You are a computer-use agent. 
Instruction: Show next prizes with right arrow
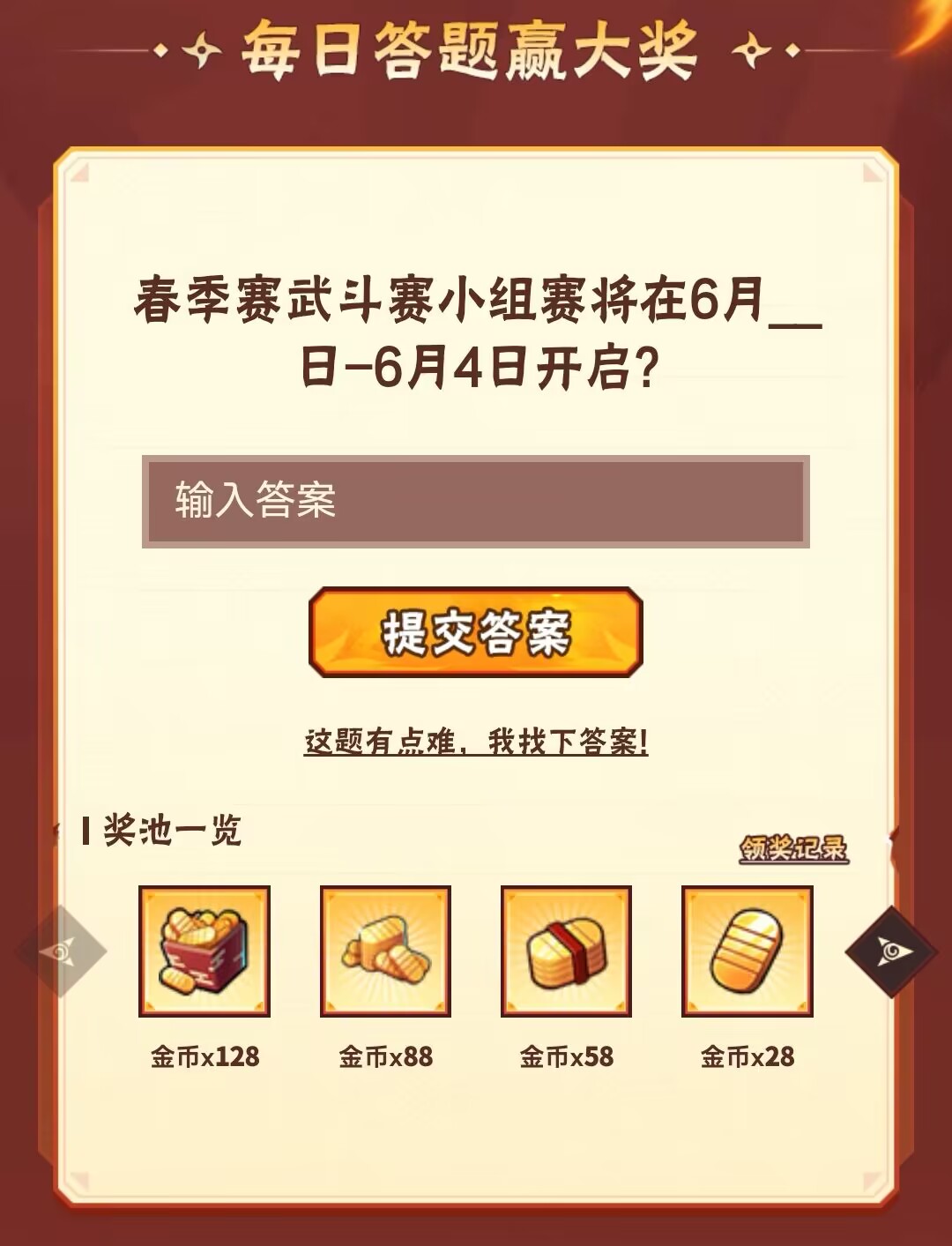point(890,951)
